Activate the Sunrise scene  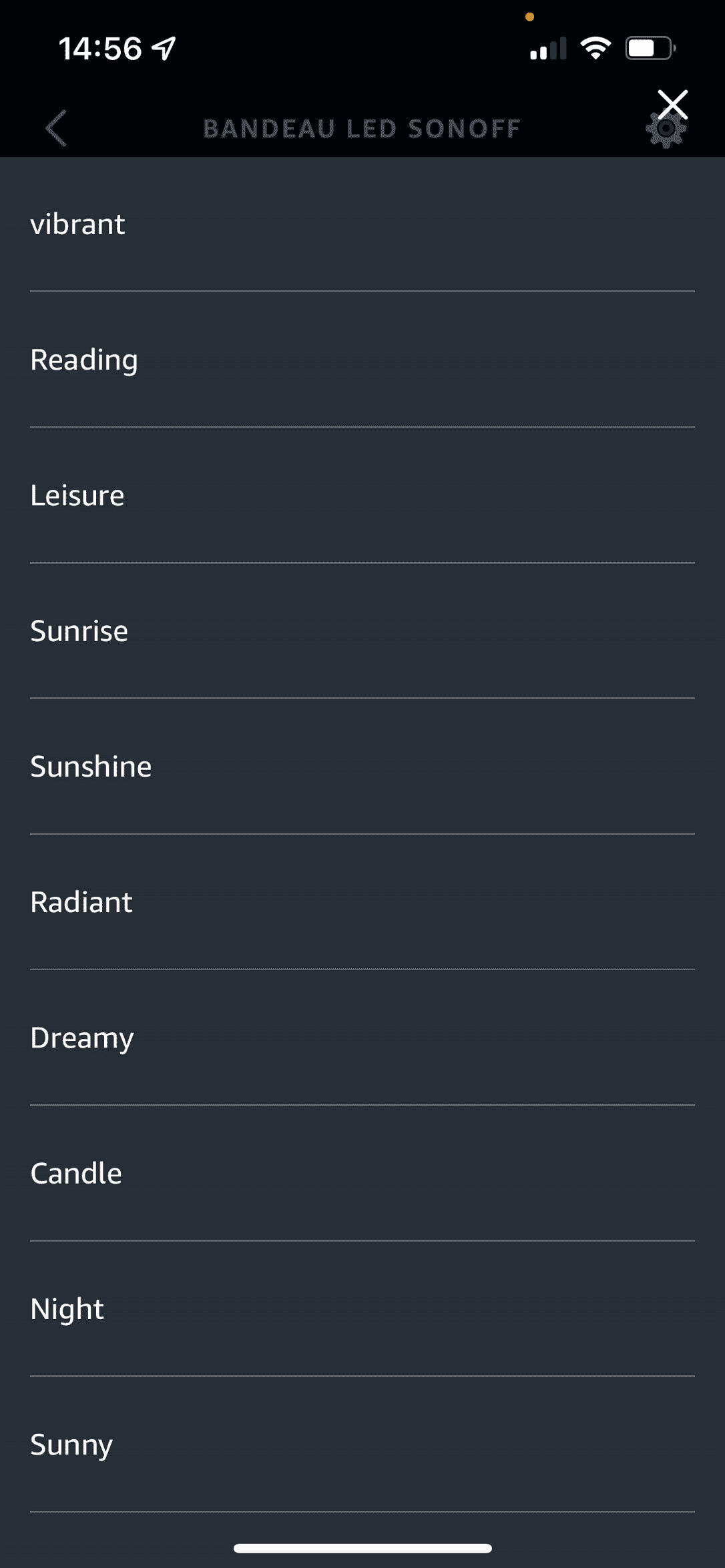pyautogui.click(x=362, y=631)
